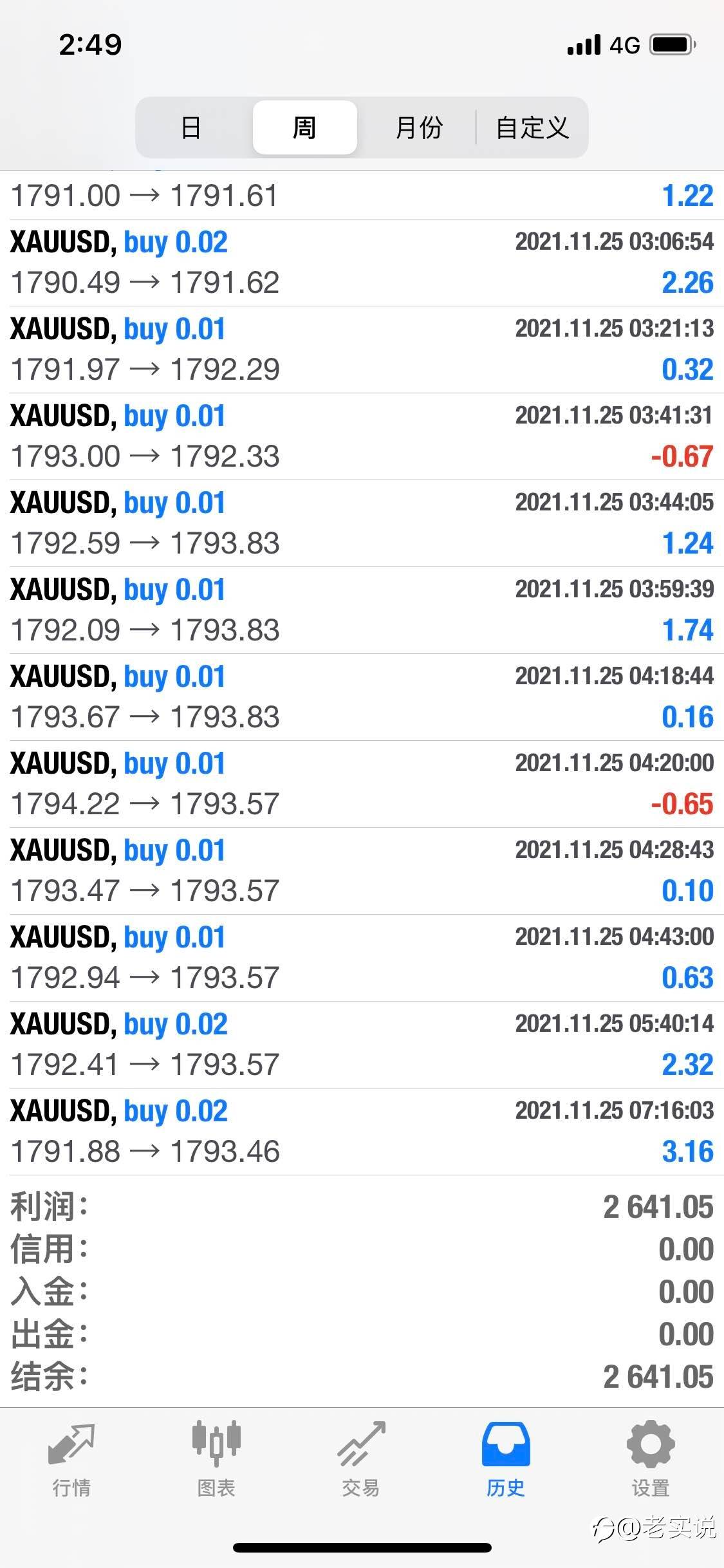724x1568 pixels.
Task: Open the 行情 quotes tab
Action: click(x=71, y=1460)
